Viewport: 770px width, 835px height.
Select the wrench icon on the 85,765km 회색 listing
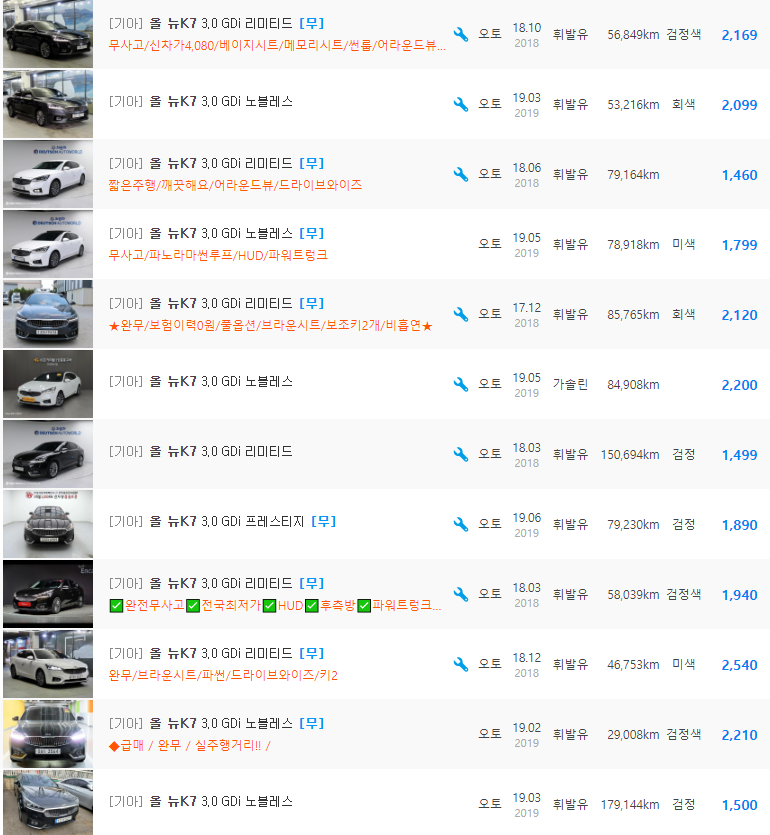point(461,313)
